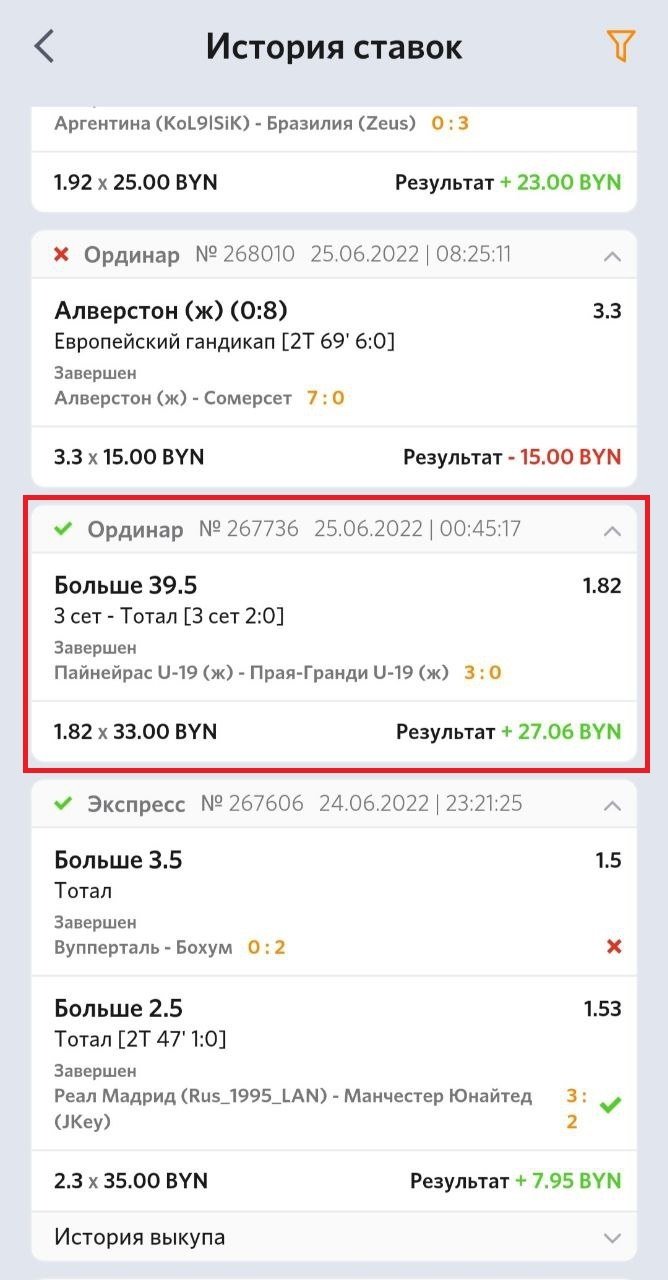668x1280 pixels.
Task: Collapse express bet № 267606
Action: click(612, 805)
